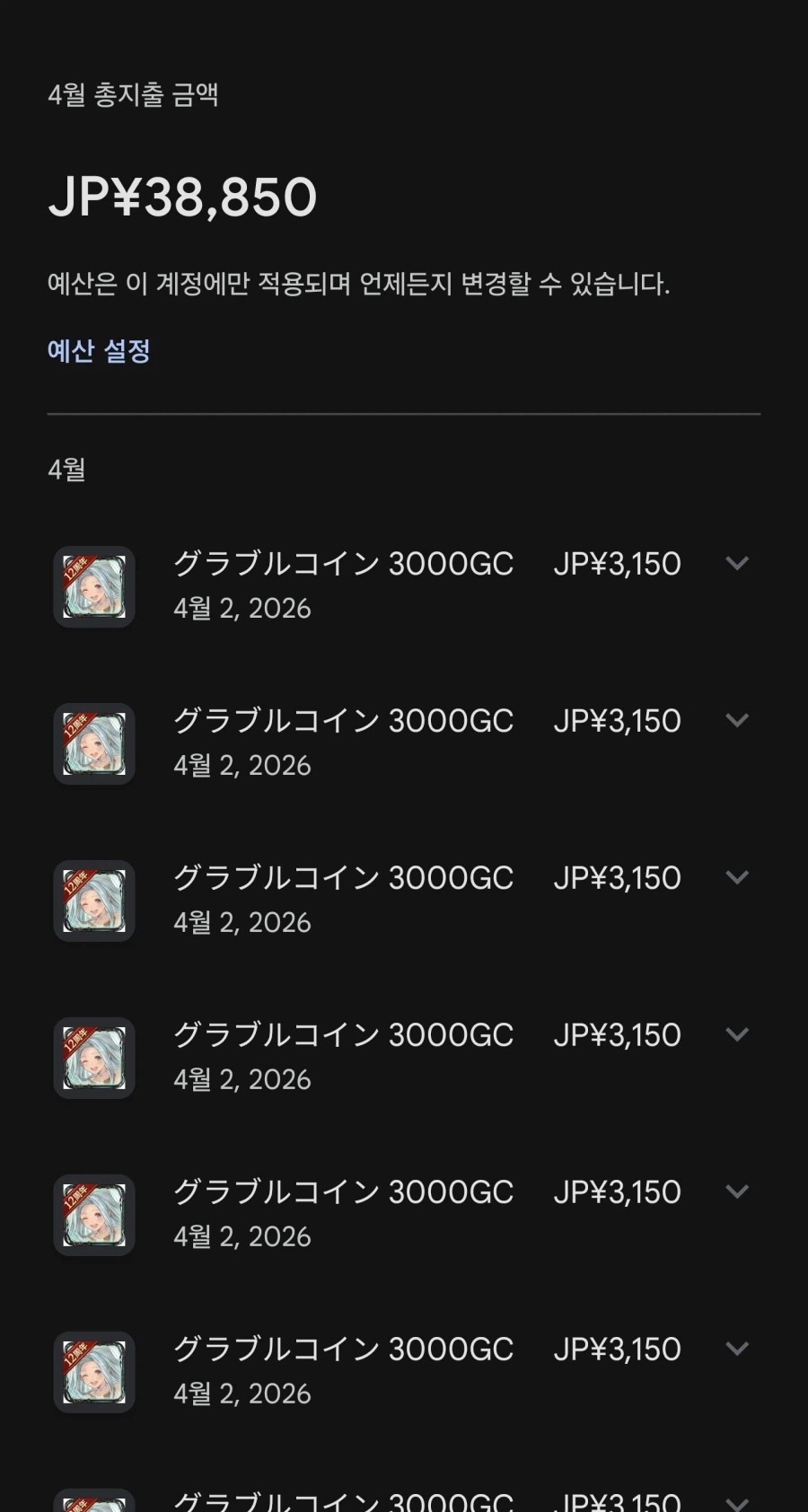Expand the second JP¥3,150 transaction chevron
The width and height of the screenshot is (808, 1512).
[738, 720]
